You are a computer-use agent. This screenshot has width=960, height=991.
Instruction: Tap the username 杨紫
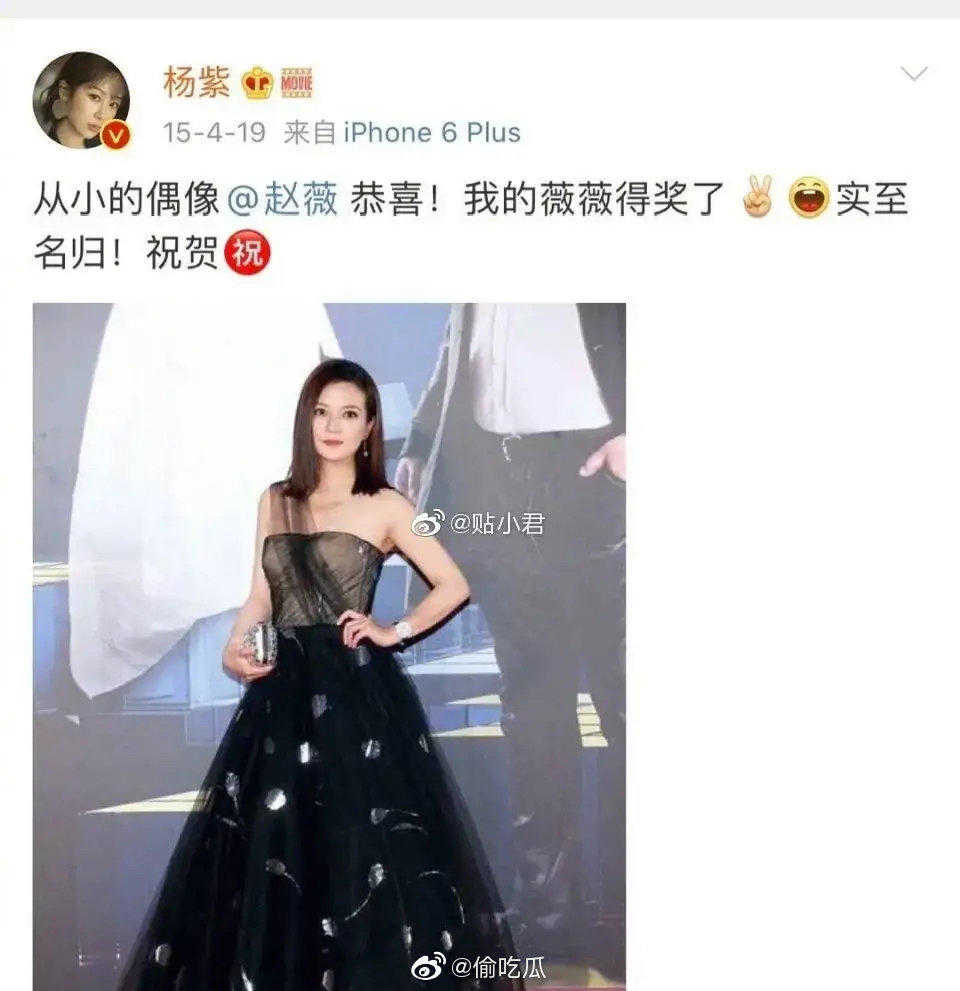pyautogui.click(x=195, y=82)
